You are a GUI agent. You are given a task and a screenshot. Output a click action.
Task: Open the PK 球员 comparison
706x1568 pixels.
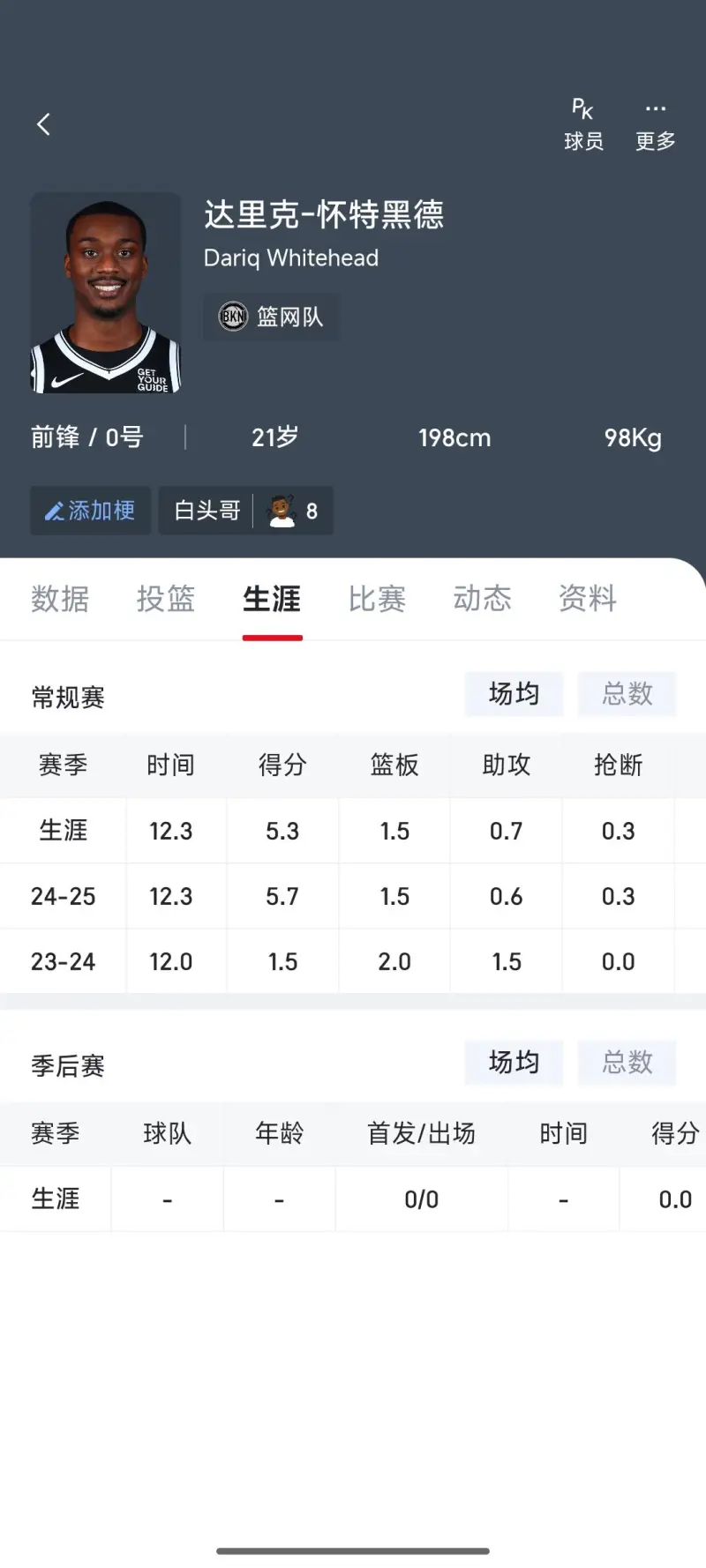(583, 124)
